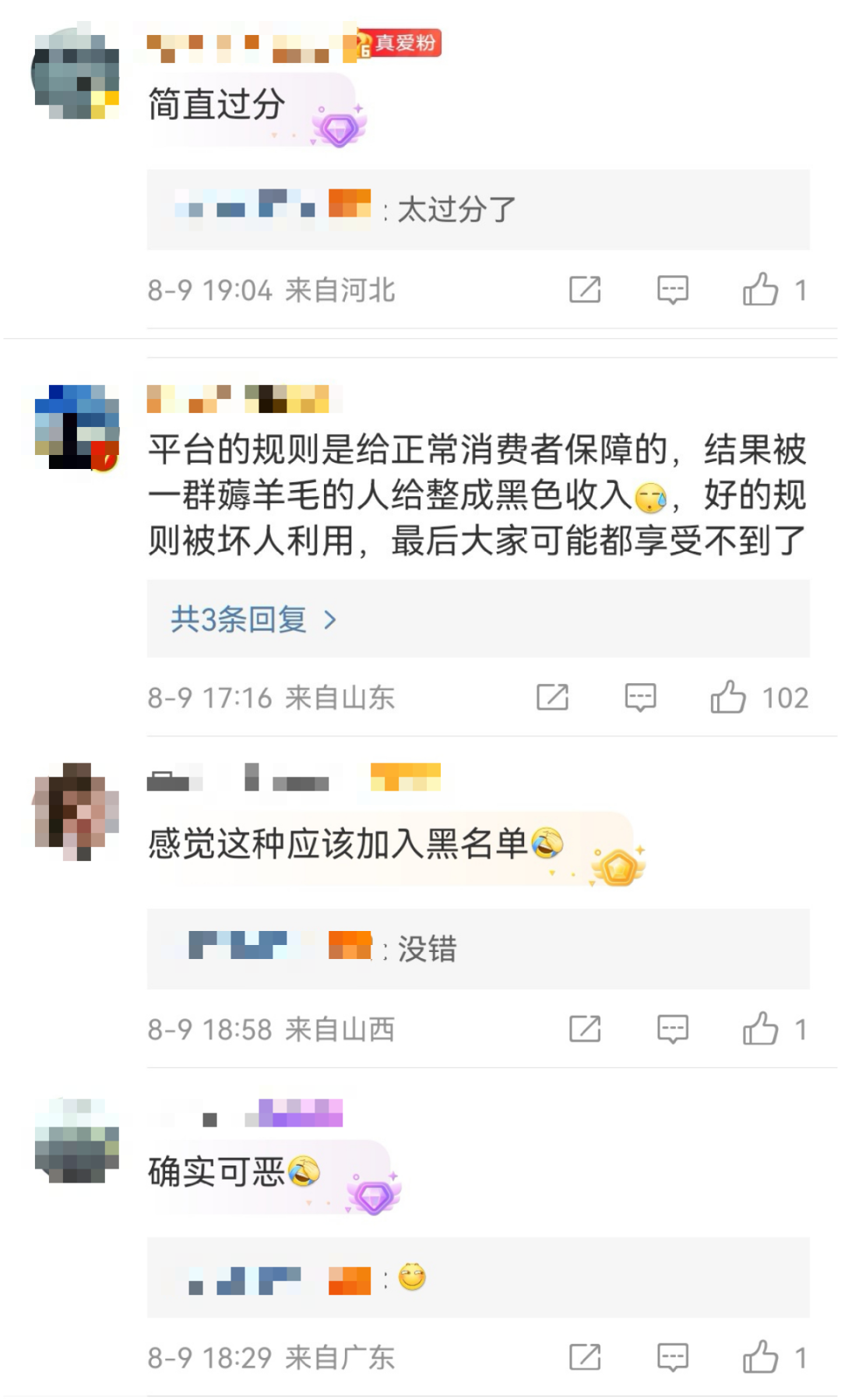Reply to the 8-9 18:58 山西 comment
This screenshot has height=1400, width=841.
coord(673,1029)
